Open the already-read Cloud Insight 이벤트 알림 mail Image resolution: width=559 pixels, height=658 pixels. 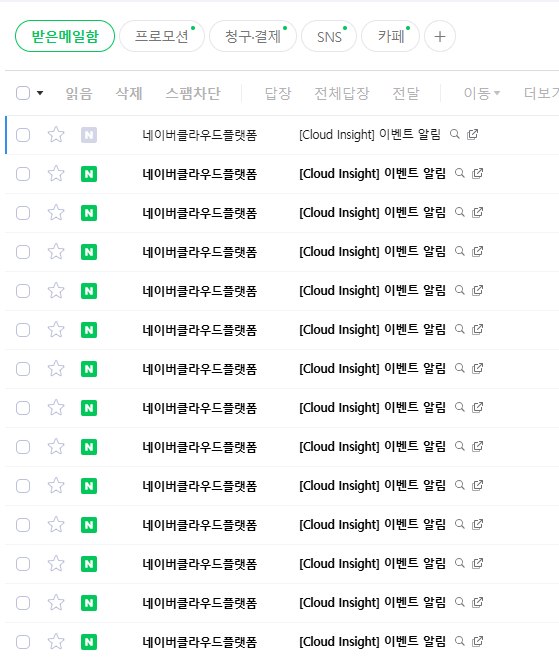tap(370, 135)
